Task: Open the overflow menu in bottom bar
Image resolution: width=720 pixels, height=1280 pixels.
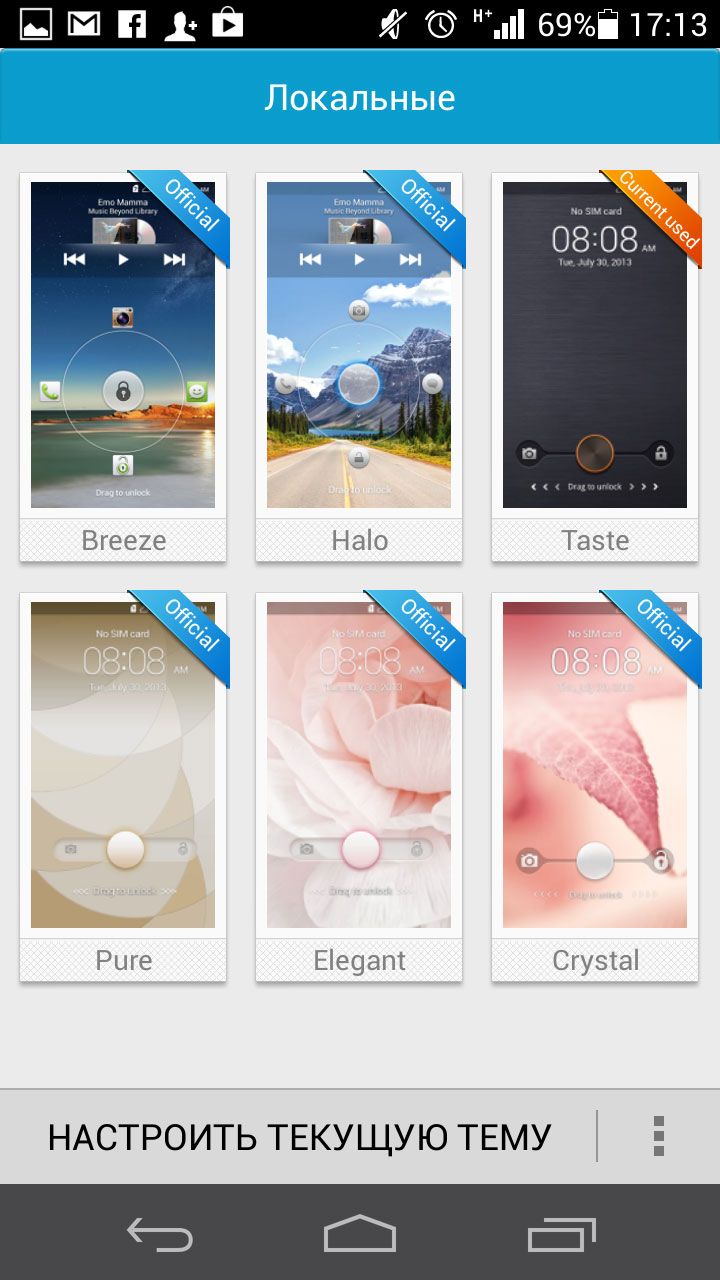Action: [x=658, y=1137]
